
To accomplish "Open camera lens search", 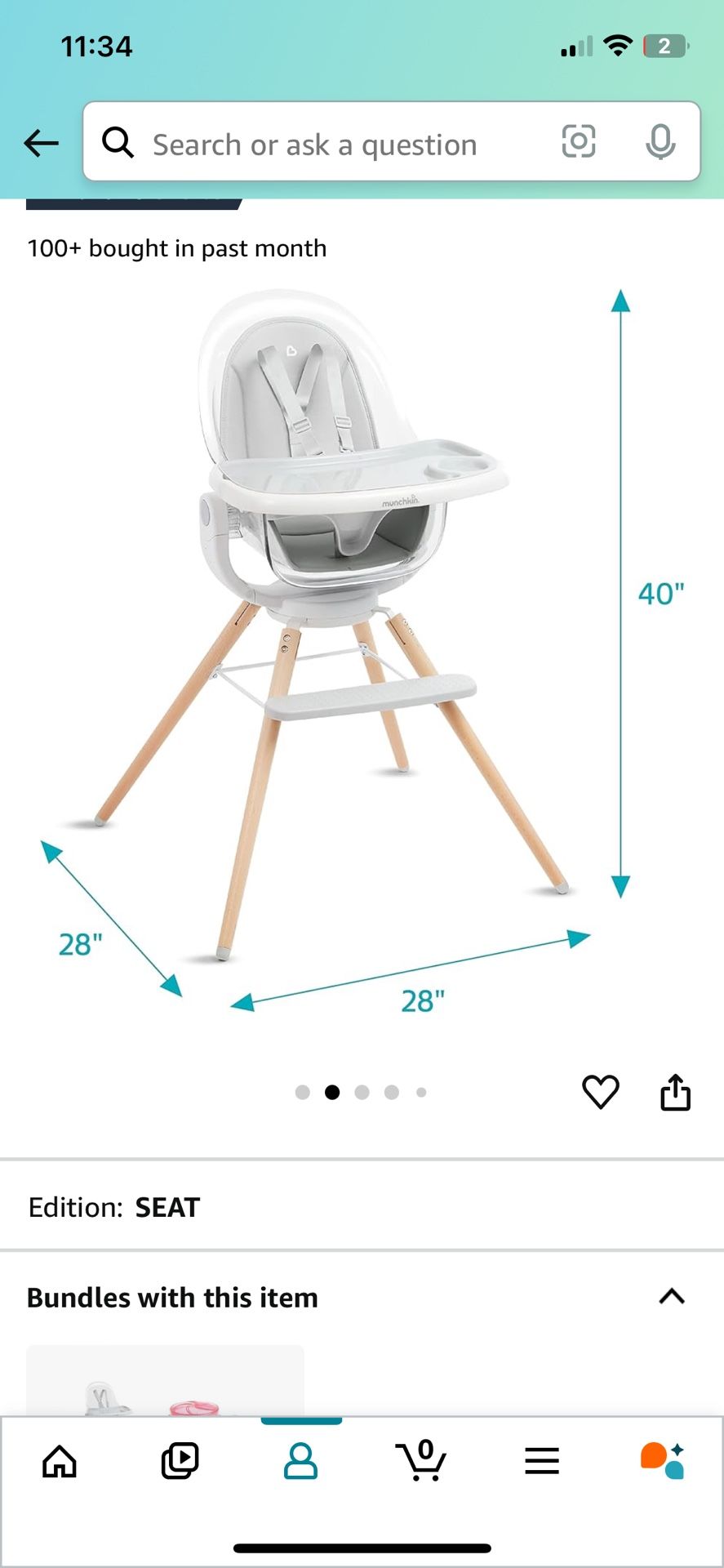I will [578, 141].
